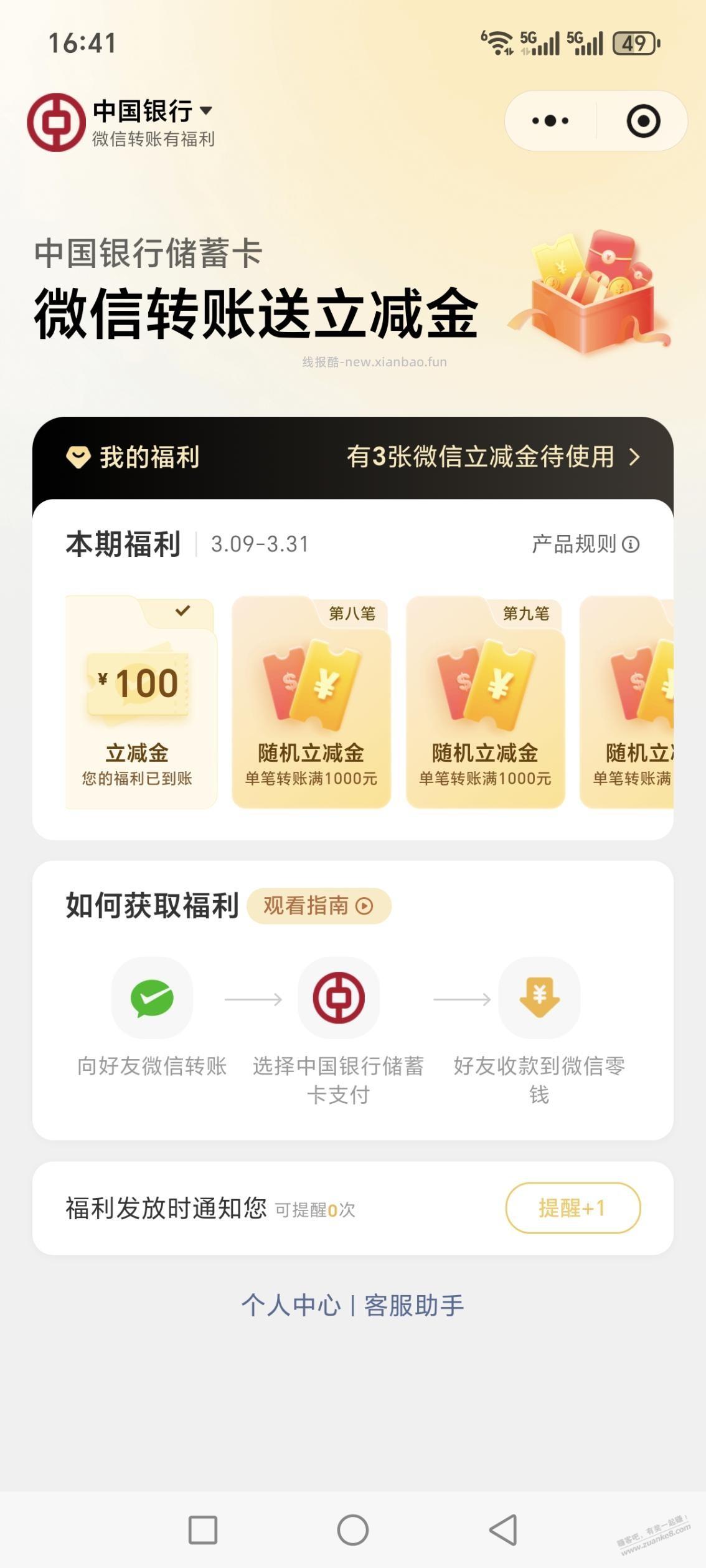Click the heart icon next to 我的福利
This screenshot has width=706, height=1568.
tap(78, 458)
